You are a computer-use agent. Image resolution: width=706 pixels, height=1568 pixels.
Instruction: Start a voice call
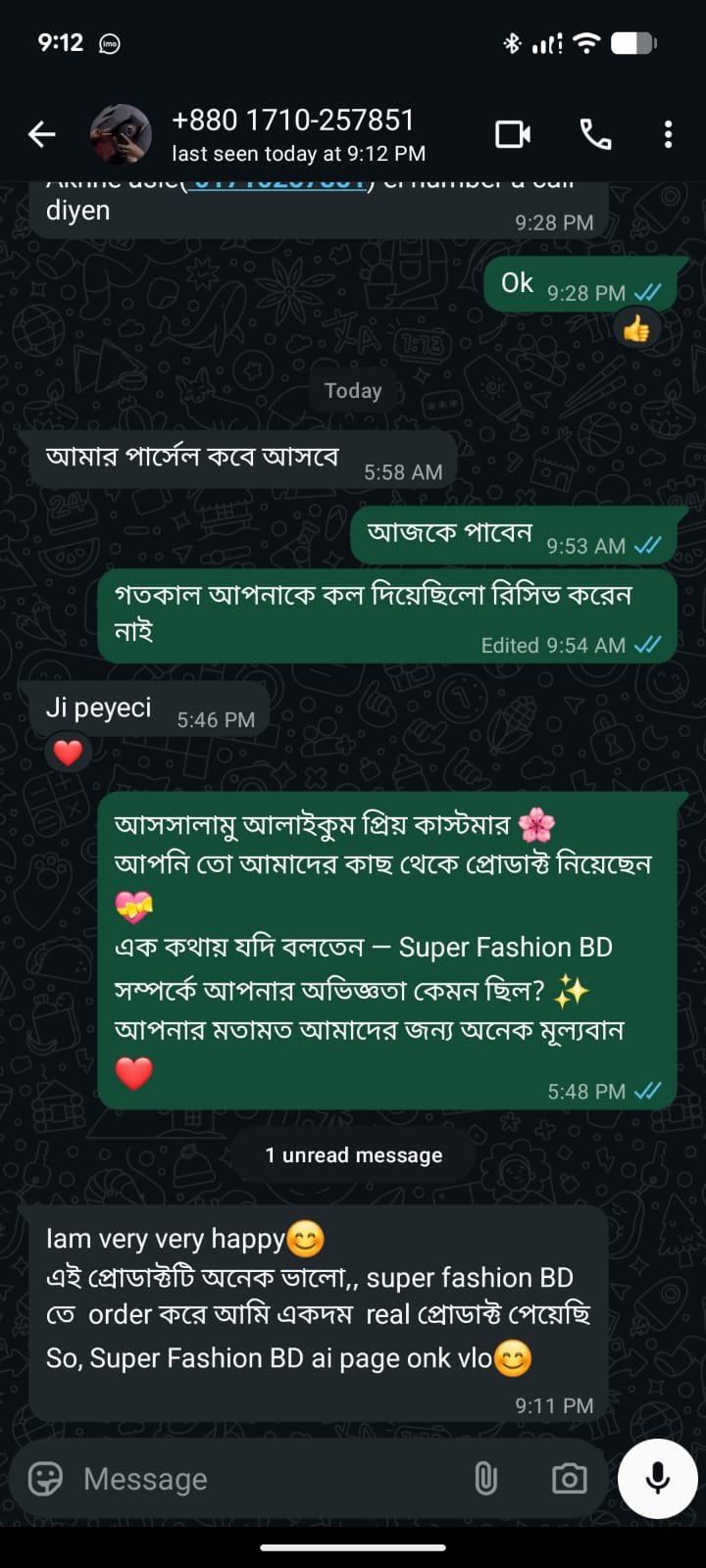(x=595, y=134)
